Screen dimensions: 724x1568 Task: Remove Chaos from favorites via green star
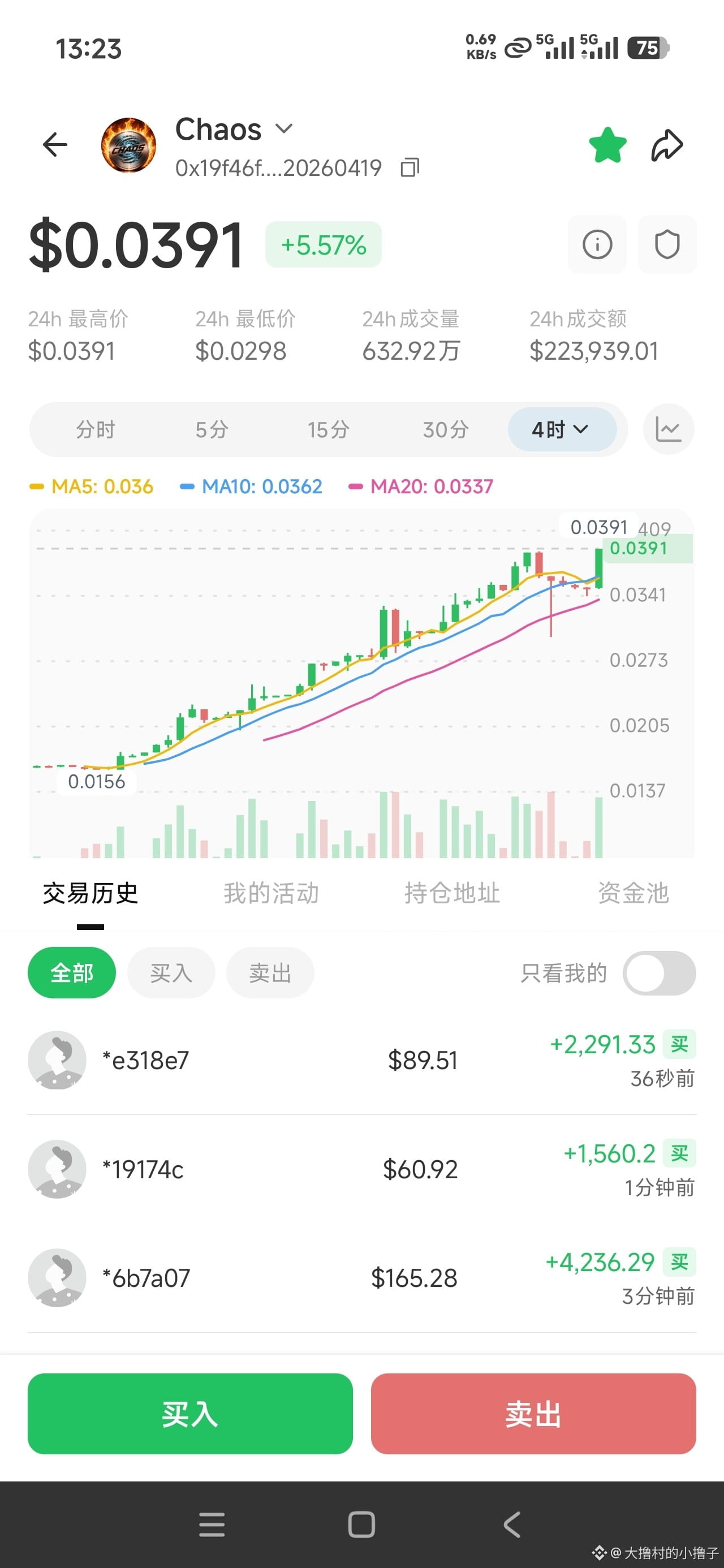coord(607,145)
